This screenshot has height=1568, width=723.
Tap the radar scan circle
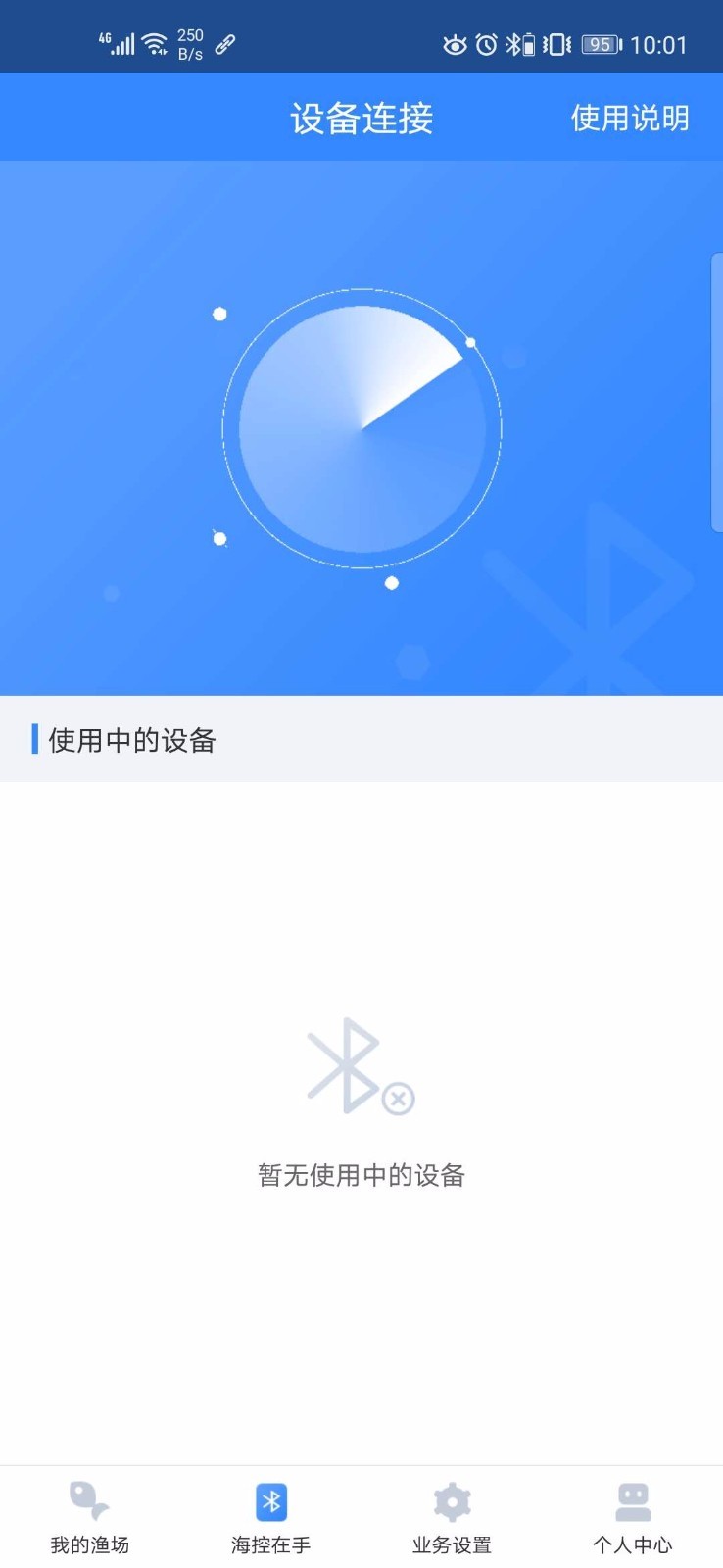tap(362, 428)
